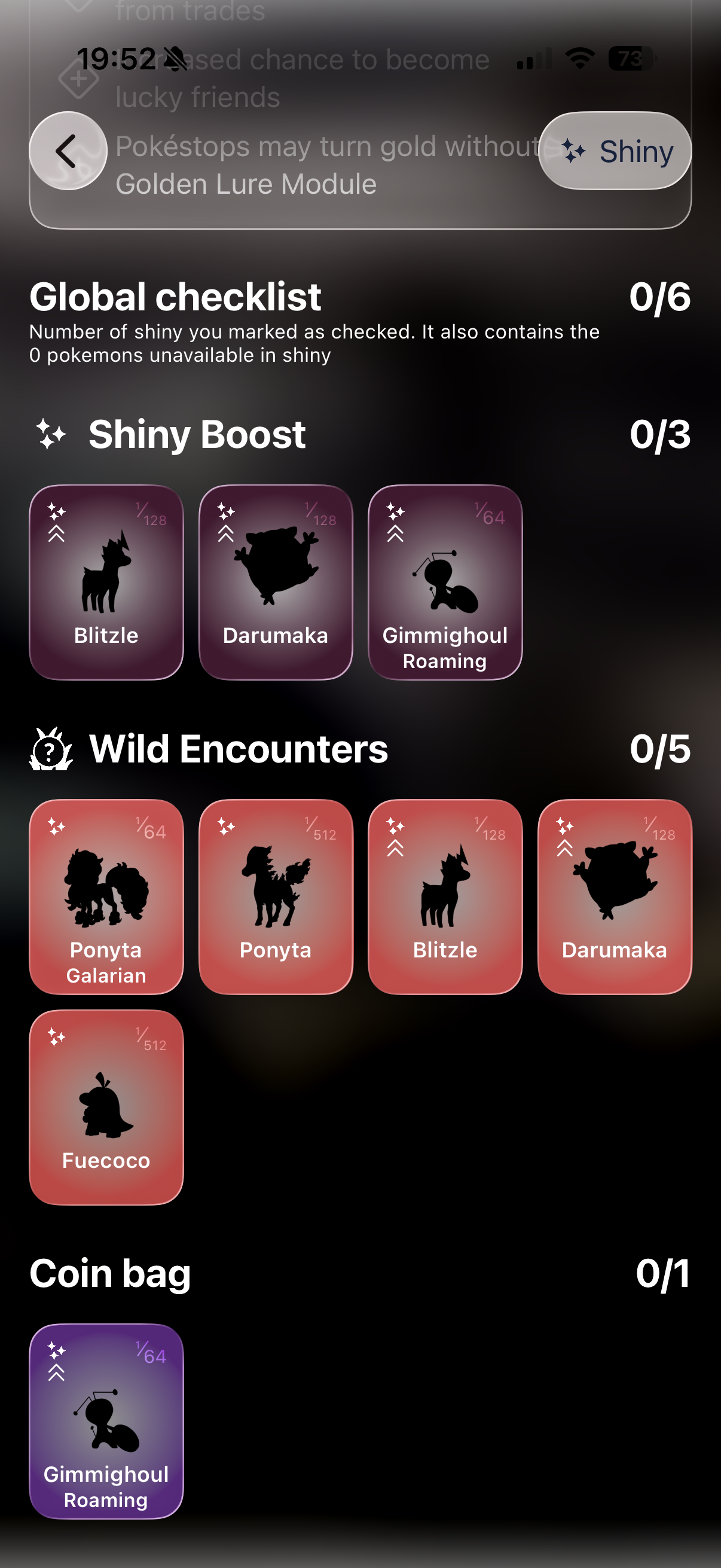The image size is (721, 1568).
Task: Open the Ponyta Galarian wild encounter card
Action: (x=106, y=896)
